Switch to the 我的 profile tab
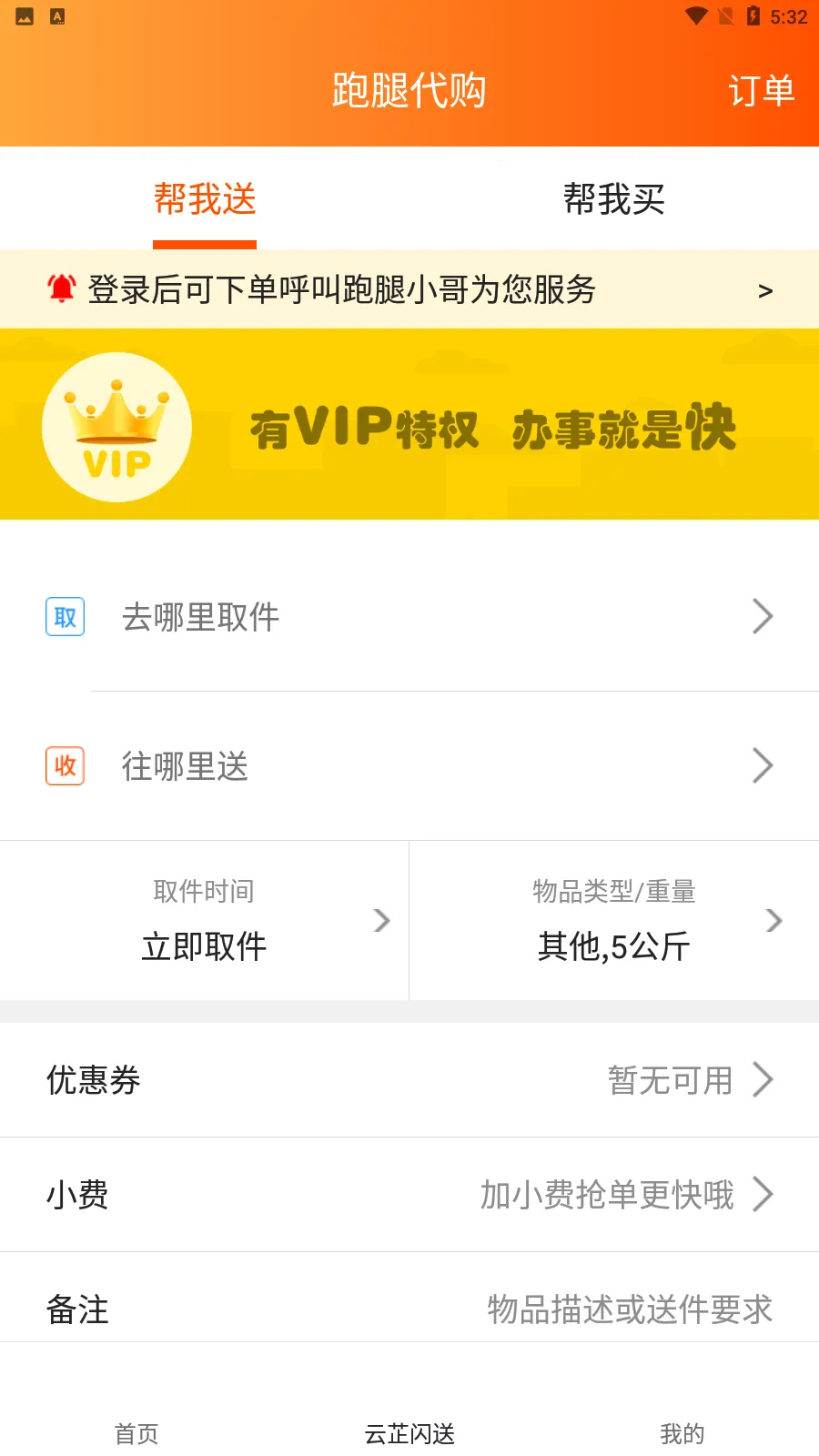 682,1433
